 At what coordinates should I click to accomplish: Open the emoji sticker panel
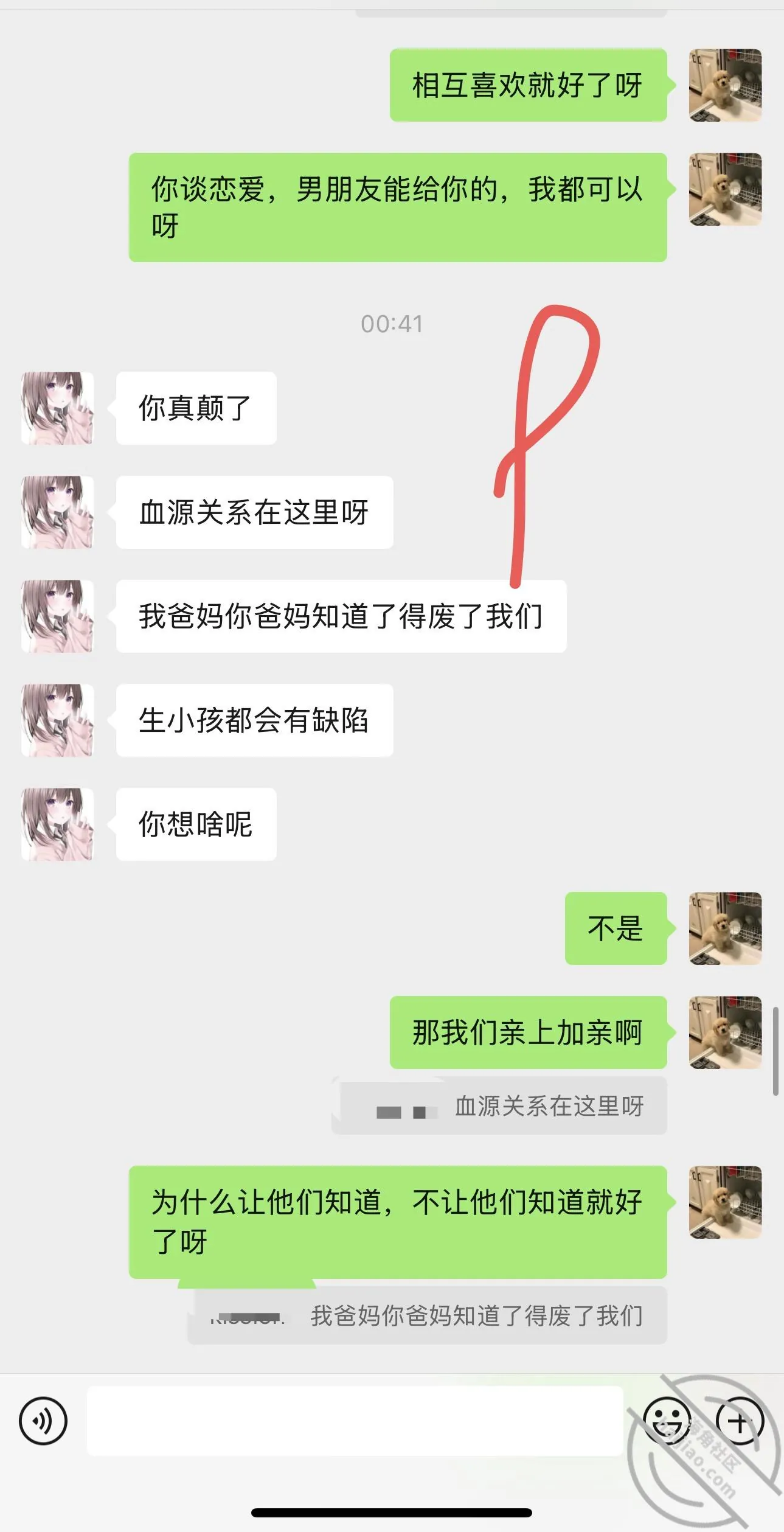click(667, 1421)
